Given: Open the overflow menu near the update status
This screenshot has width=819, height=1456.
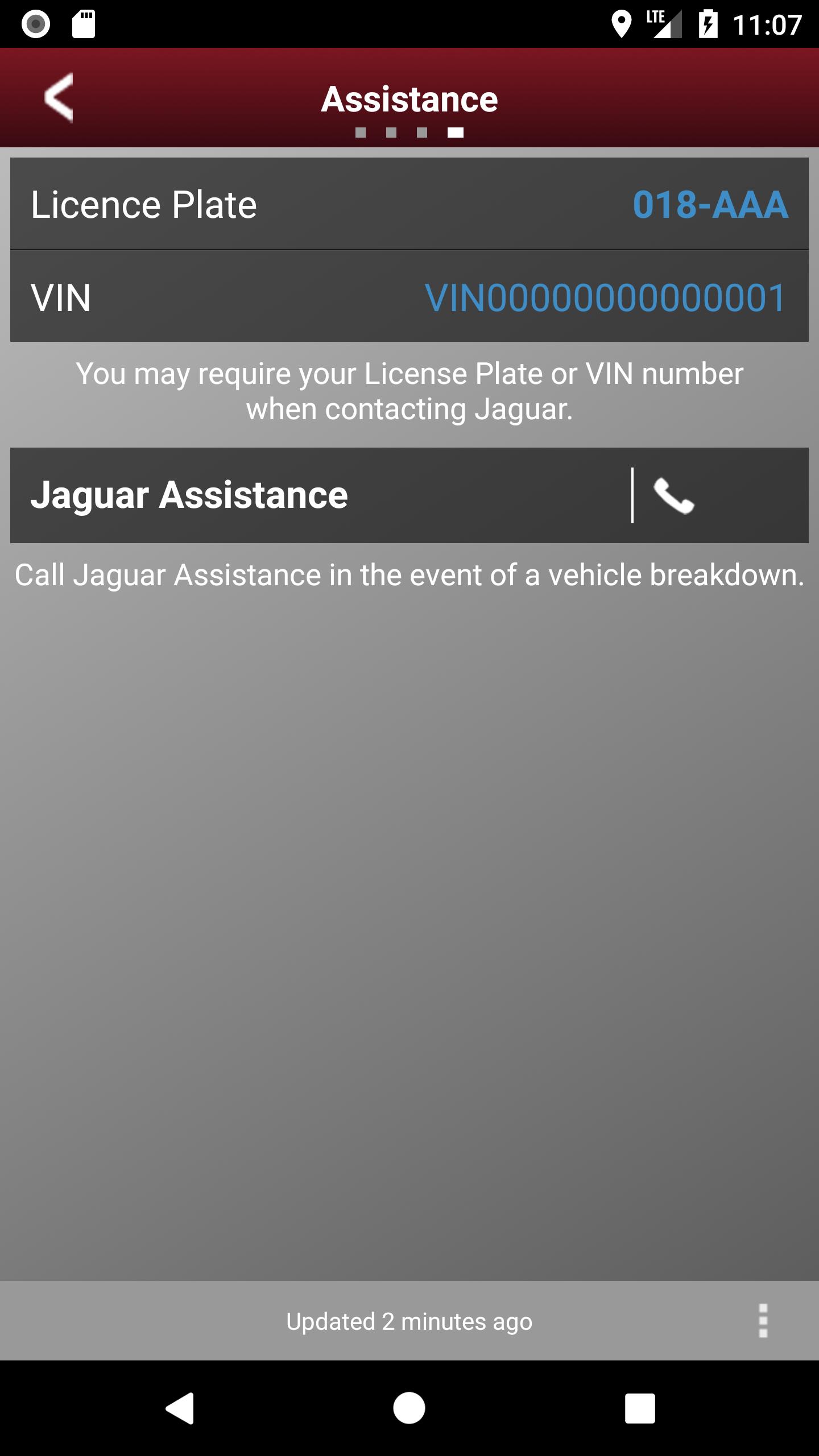Looking at the screenshot, I should 762,1322.
